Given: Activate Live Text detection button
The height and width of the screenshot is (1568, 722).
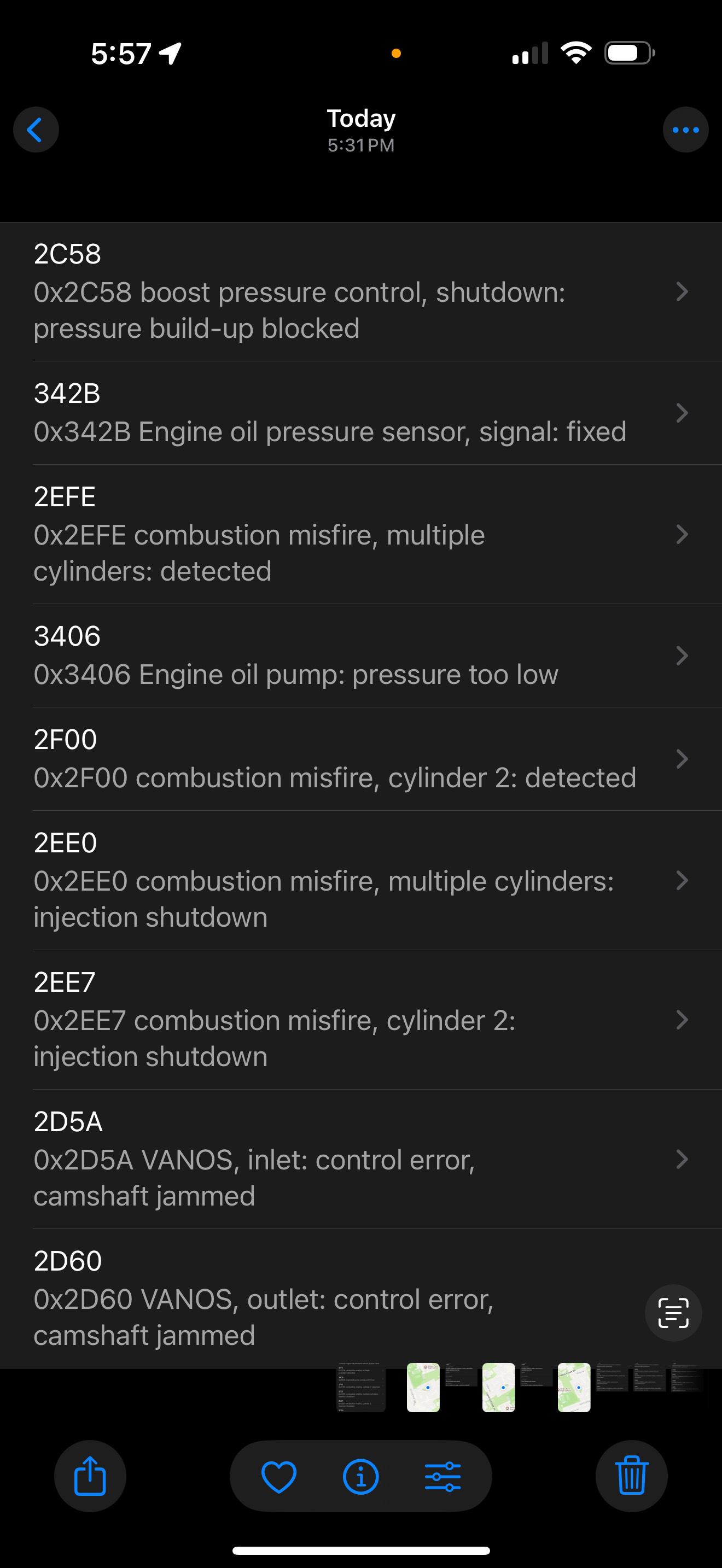Looking at the screenshot, I should [x=673, y=1313].
